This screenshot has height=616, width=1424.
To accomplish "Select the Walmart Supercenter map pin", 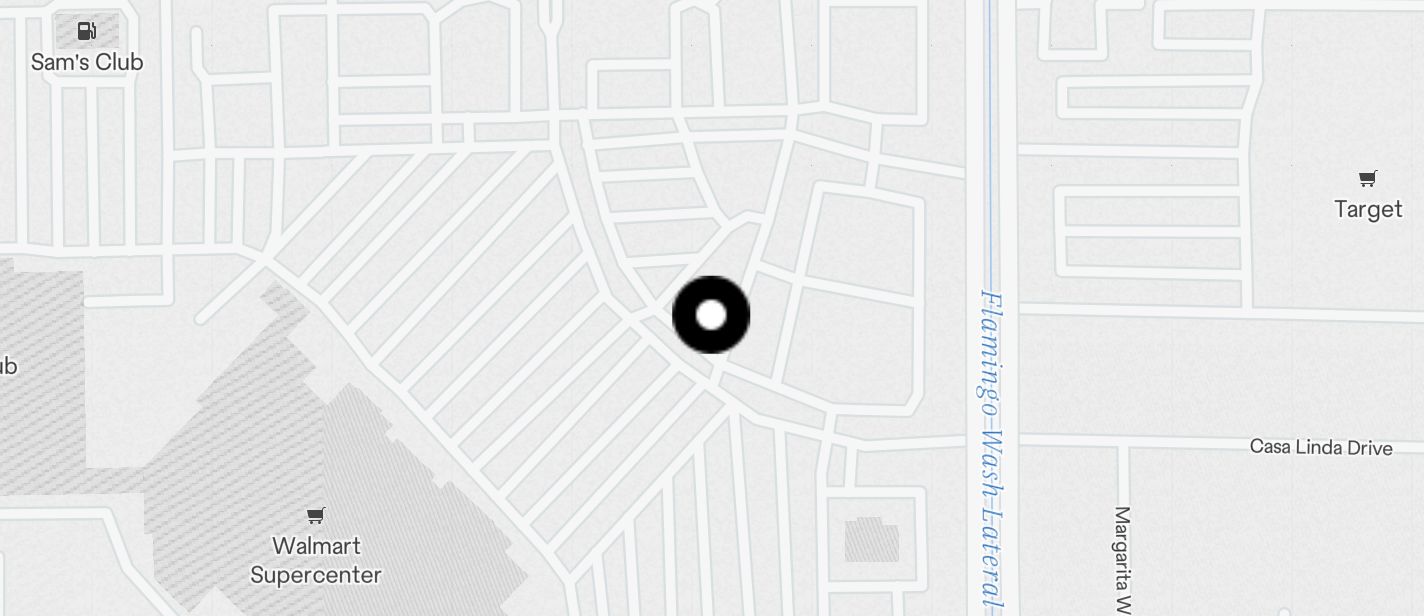I will click(315, 516).
